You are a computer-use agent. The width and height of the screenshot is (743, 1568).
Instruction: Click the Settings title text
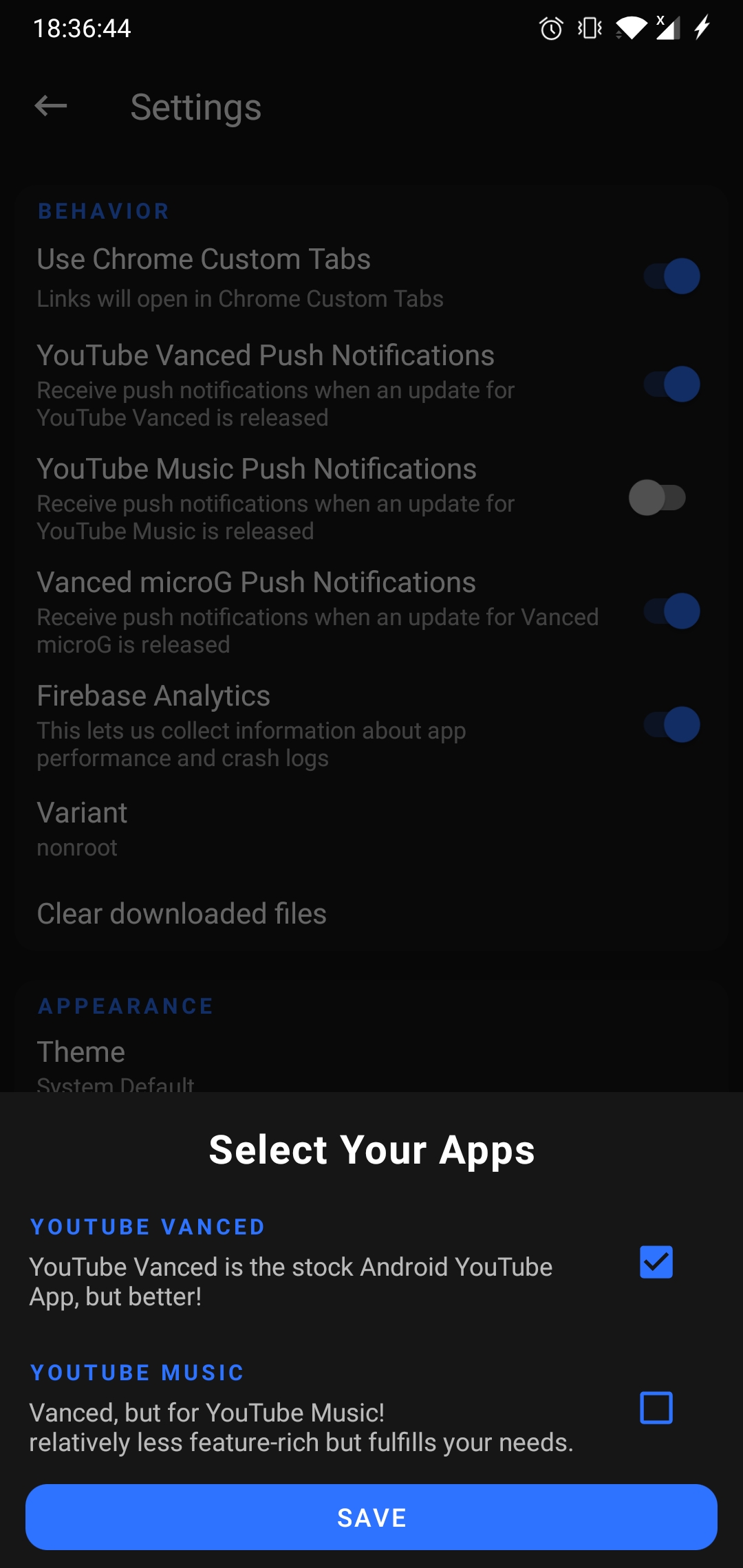(x=195, y=107)
